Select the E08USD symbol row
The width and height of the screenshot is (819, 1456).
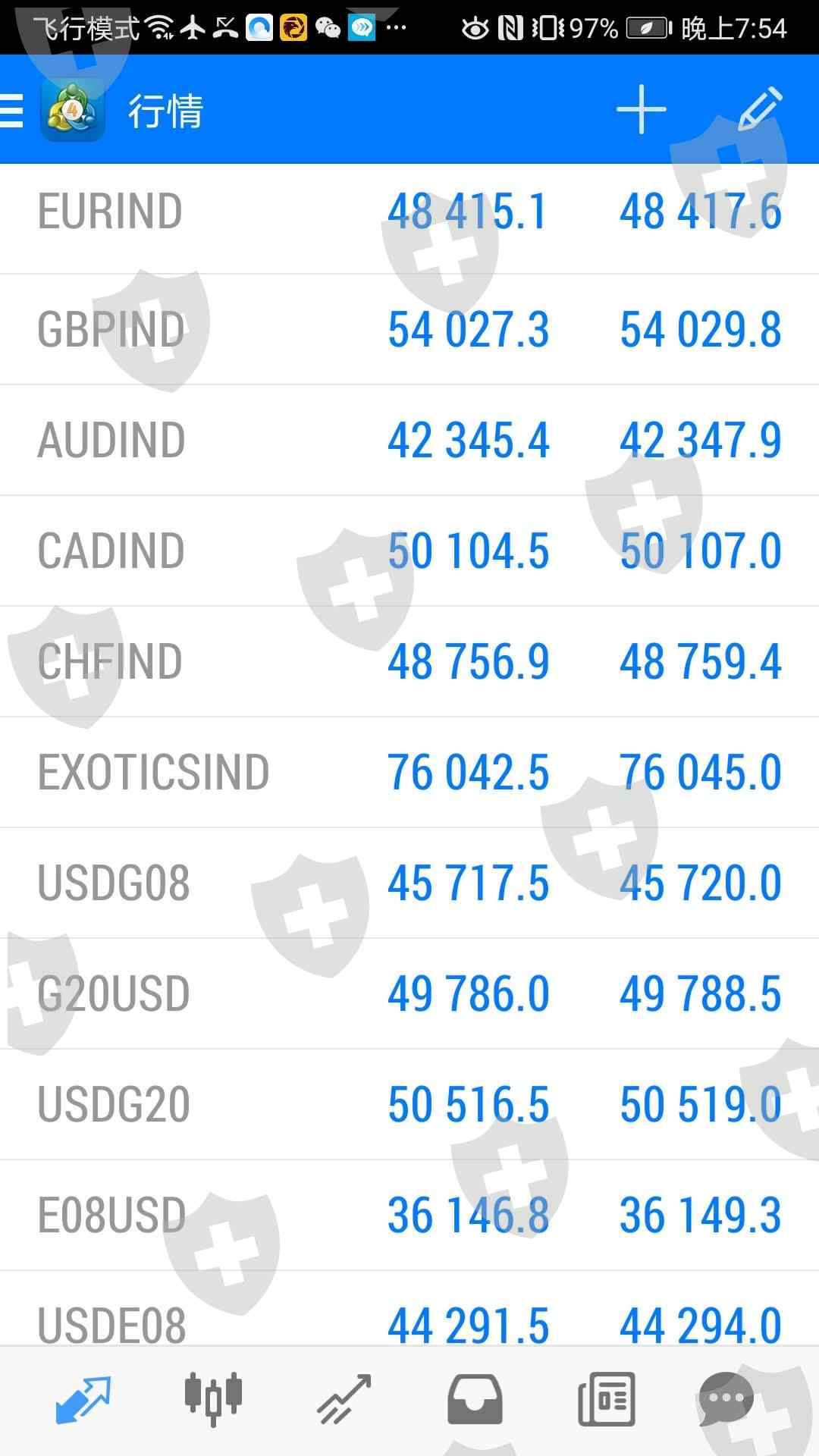(x=409, y=1216)
